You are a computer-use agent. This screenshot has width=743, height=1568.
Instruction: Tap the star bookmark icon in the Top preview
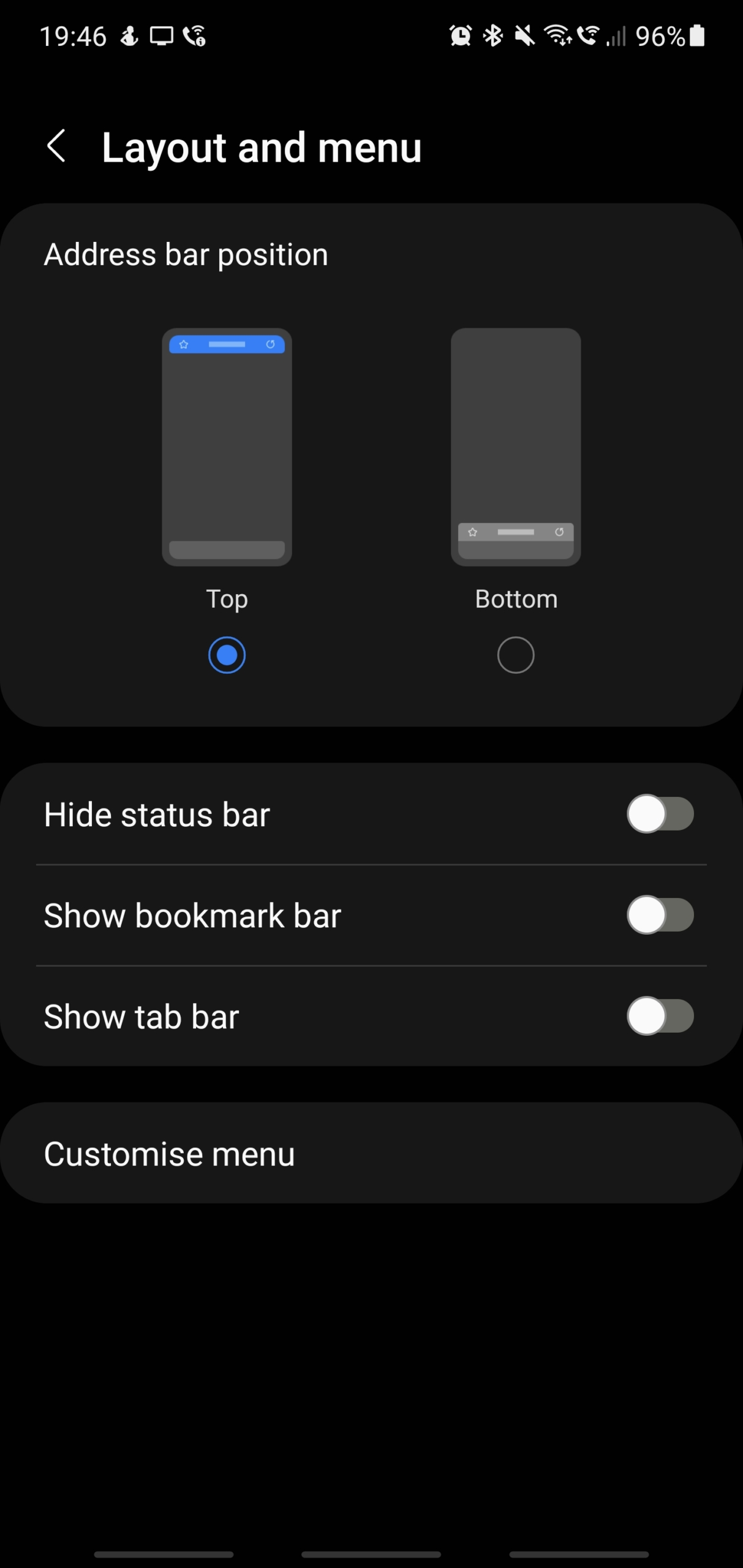tap(183, 345)
